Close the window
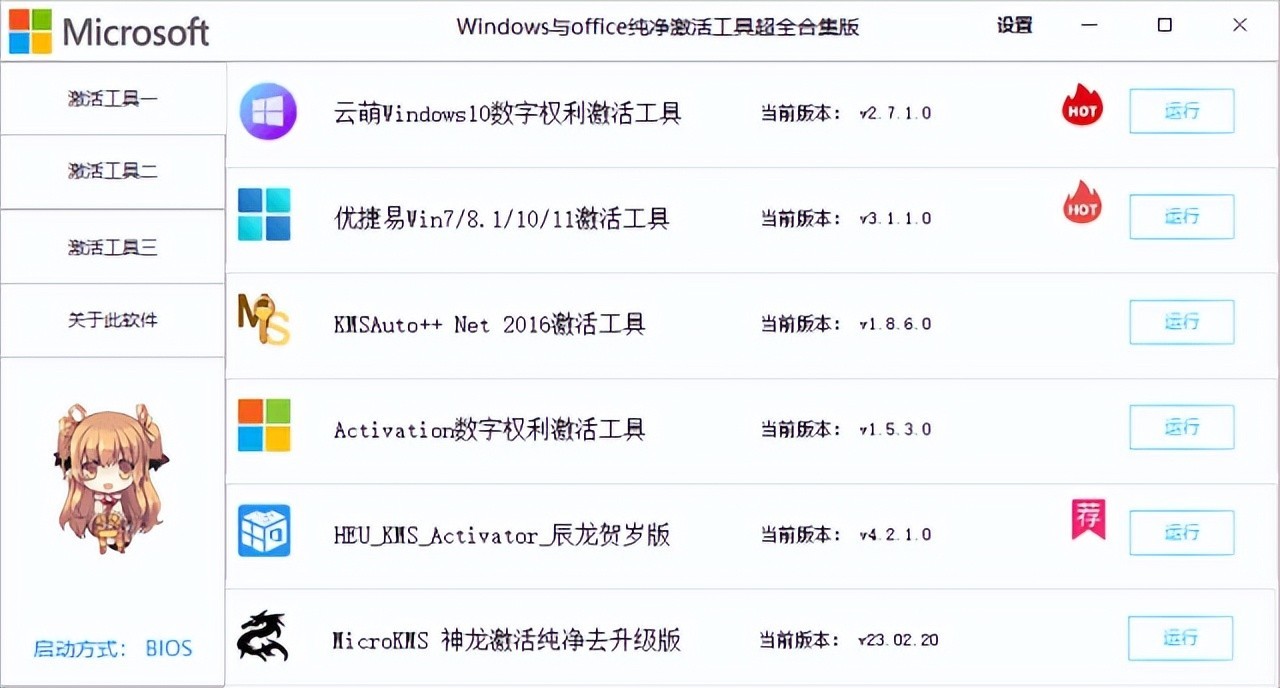 1240,26
